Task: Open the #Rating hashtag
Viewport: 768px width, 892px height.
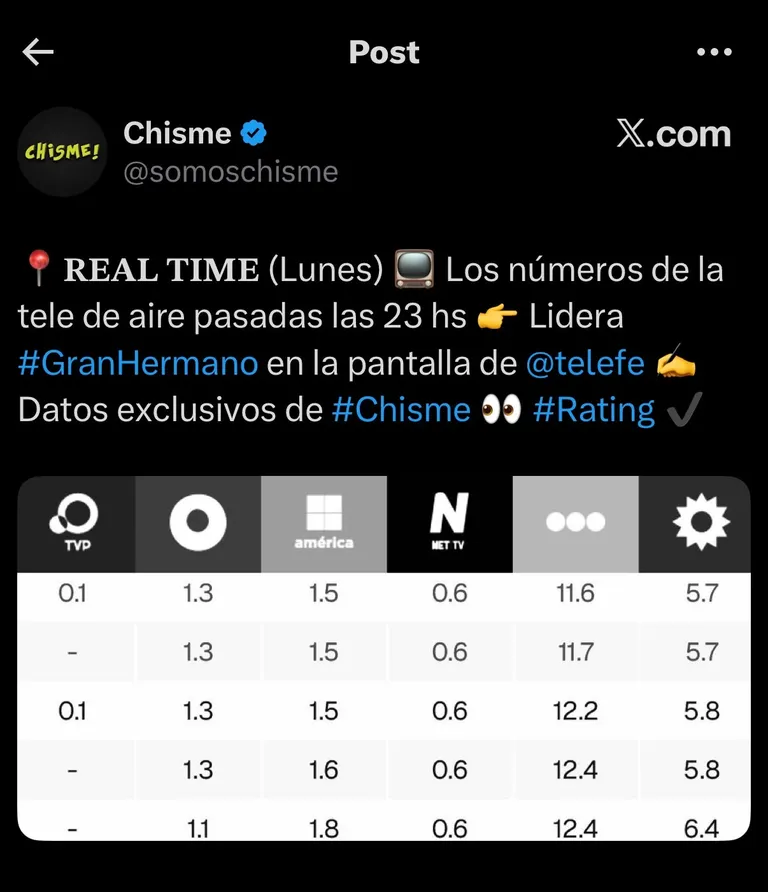Action: coord(594,410)
